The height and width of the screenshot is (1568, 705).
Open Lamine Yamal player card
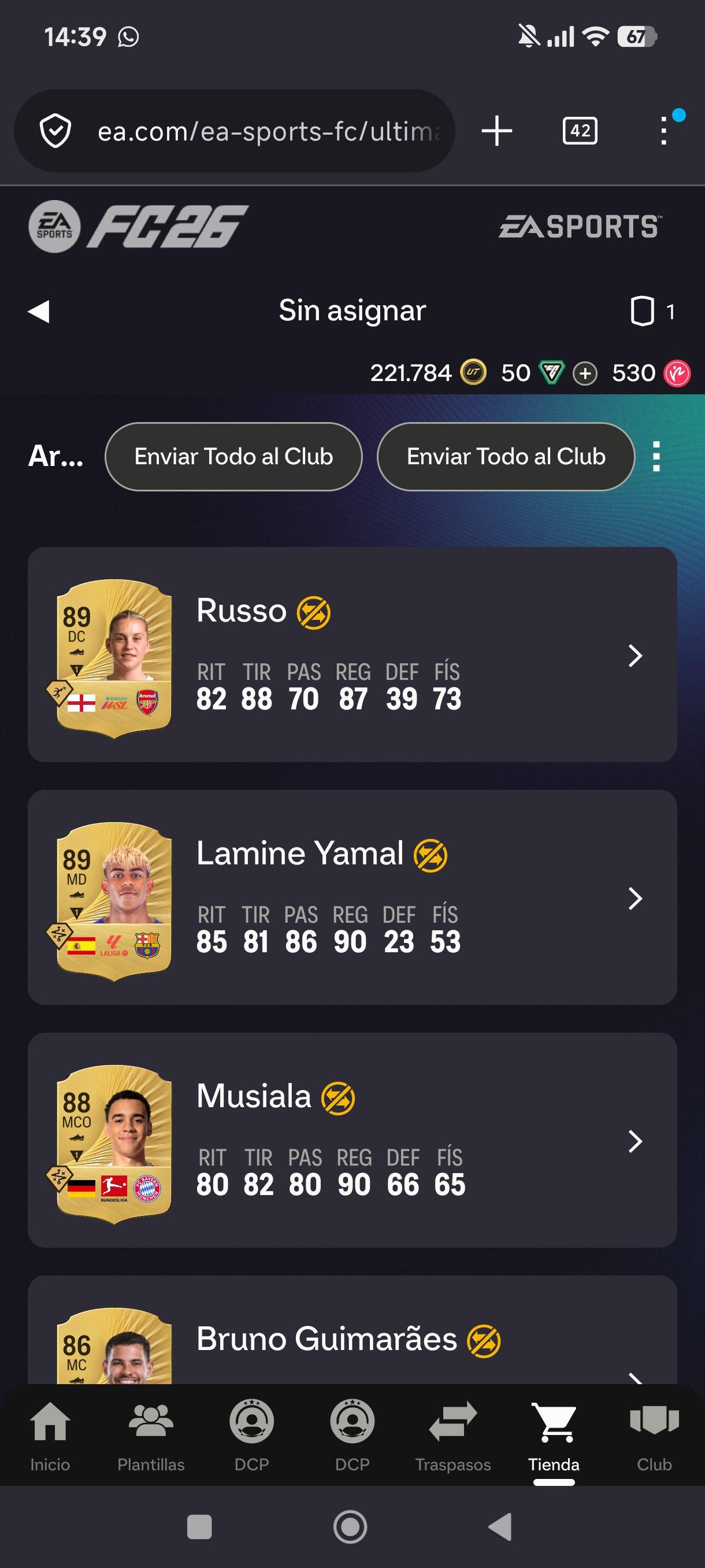[352, 897]
